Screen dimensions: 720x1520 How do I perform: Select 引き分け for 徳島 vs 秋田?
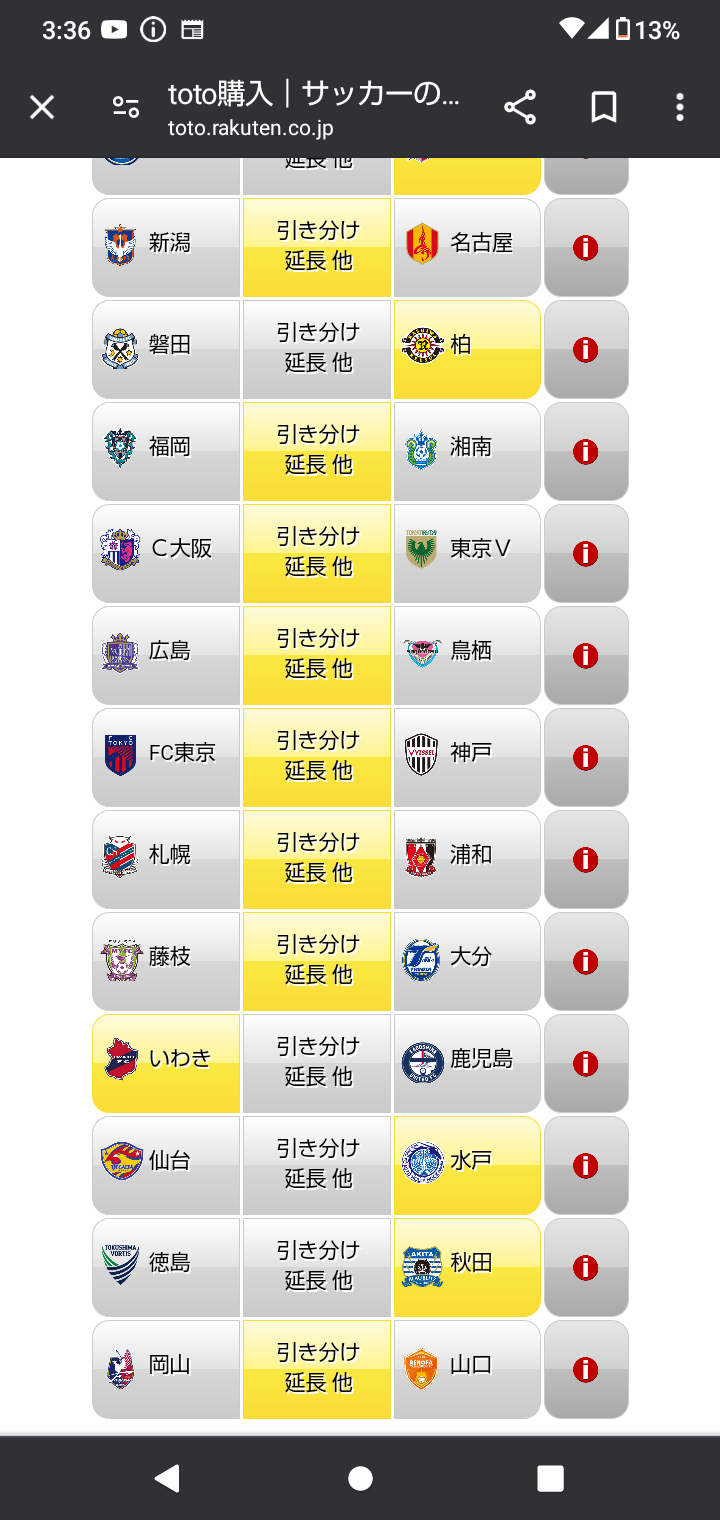click(317, 1267)
